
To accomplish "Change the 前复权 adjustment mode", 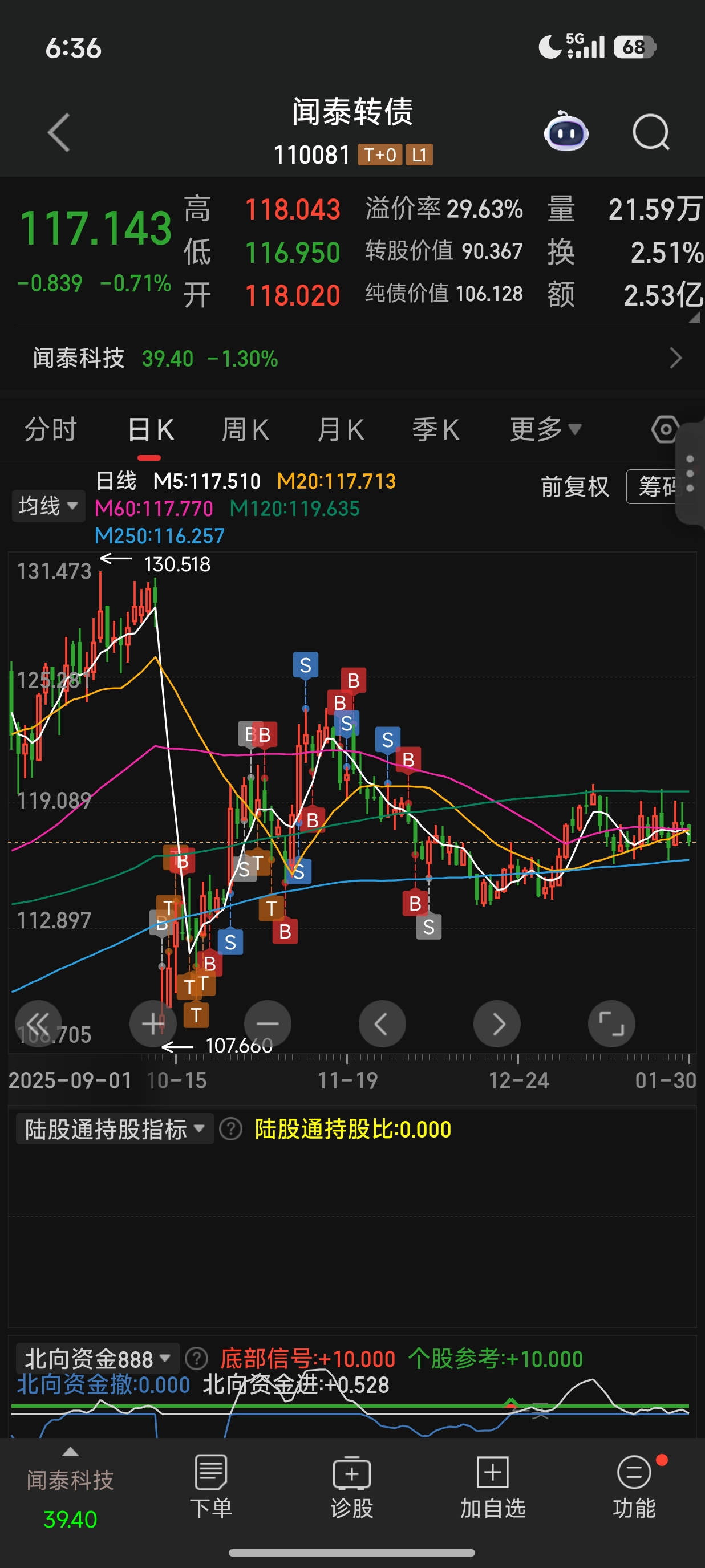I will click(574, 487).
